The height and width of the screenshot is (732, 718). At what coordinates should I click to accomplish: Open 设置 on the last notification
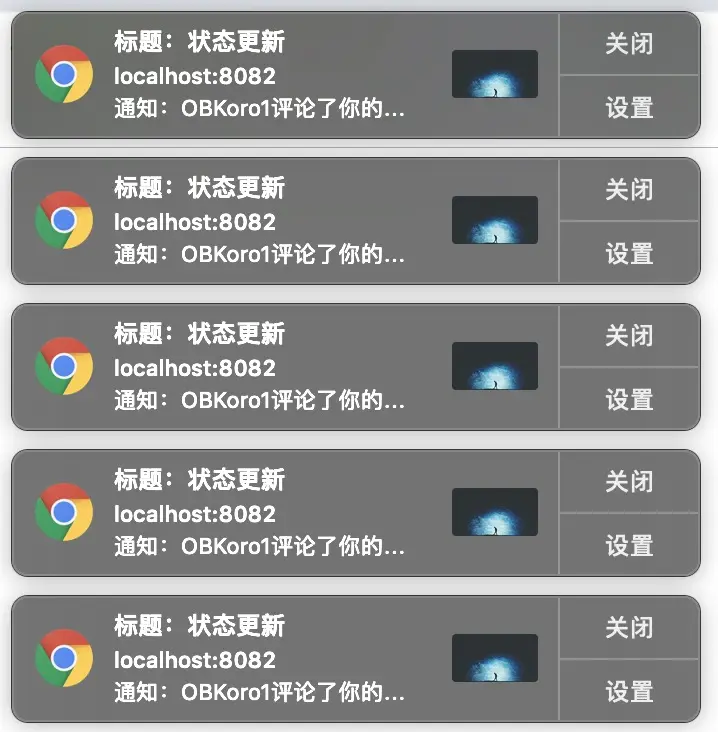point(629,691)
